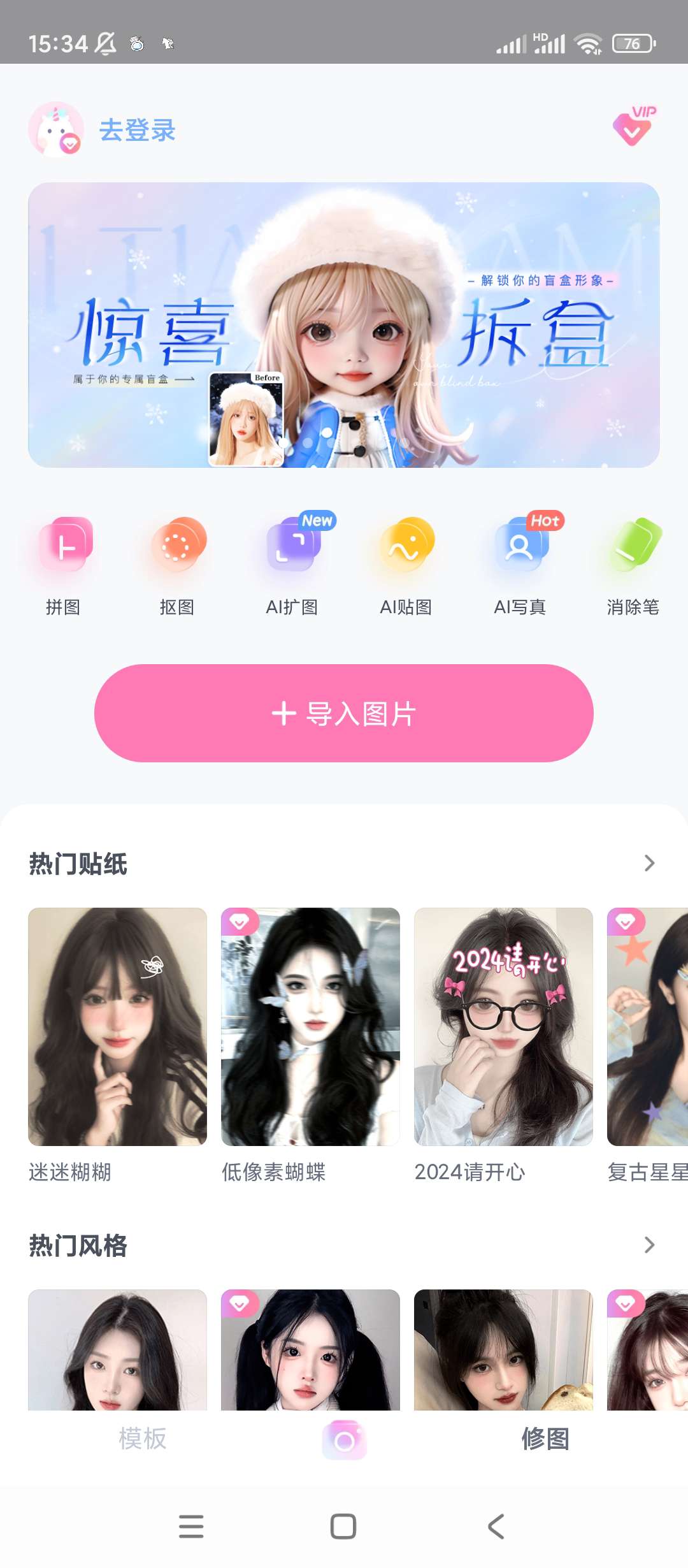The image size is (688, 1568).
Task: Open the 复古星星 sticker
Action: 648,1026
